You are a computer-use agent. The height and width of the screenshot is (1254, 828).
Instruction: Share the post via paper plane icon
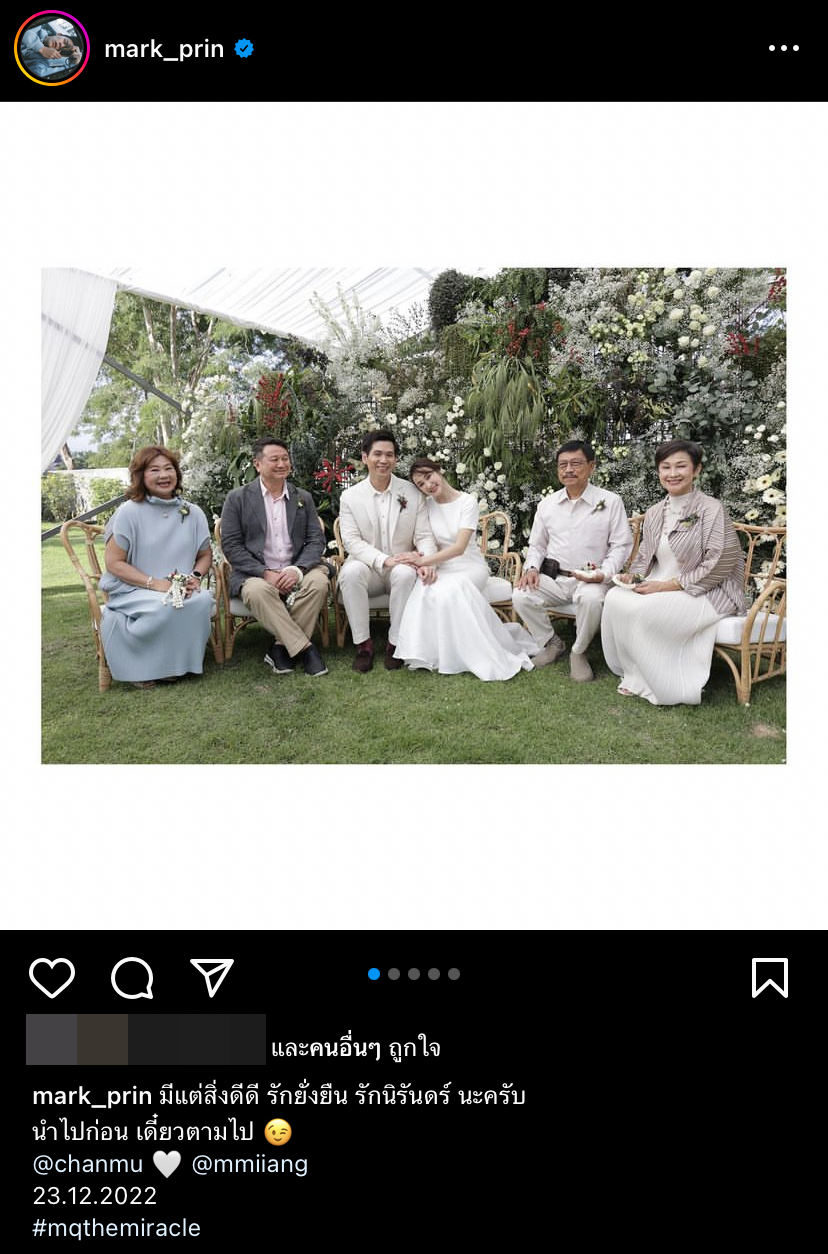[x=212, y=978]
